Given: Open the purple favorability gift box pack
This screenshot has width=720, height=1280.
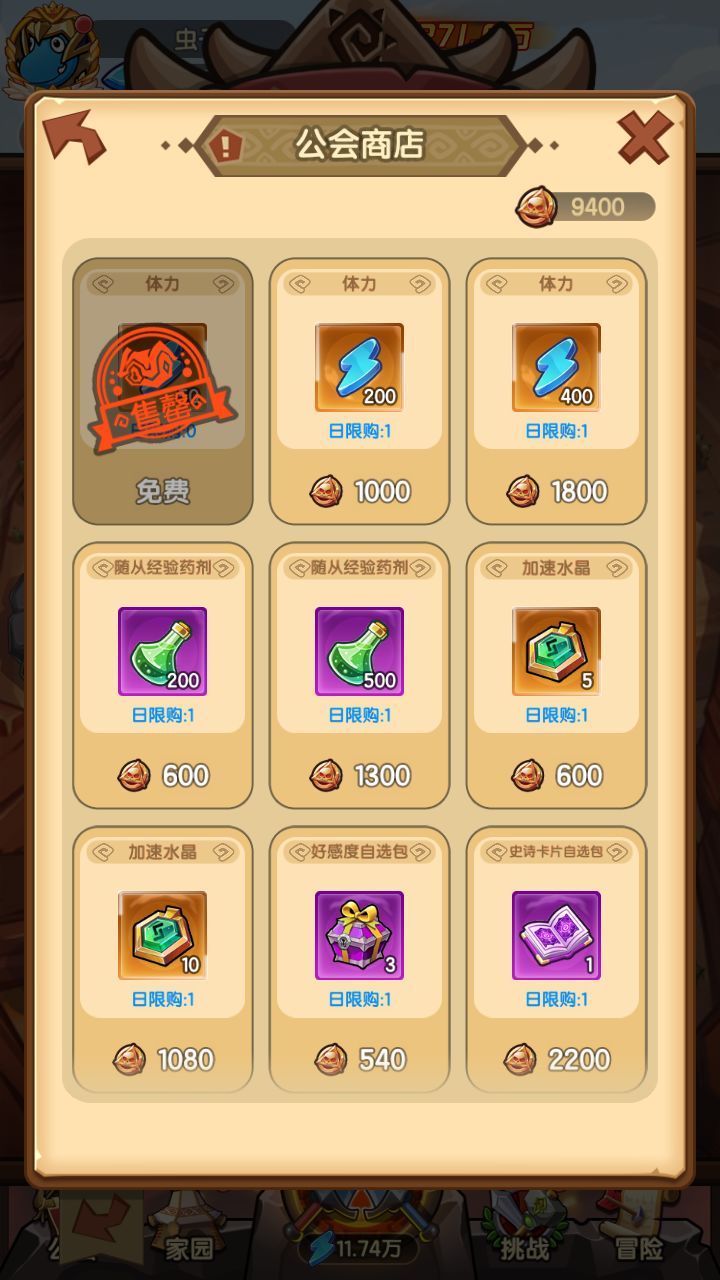Looking at the screenshot, I should tap(359, 937).
